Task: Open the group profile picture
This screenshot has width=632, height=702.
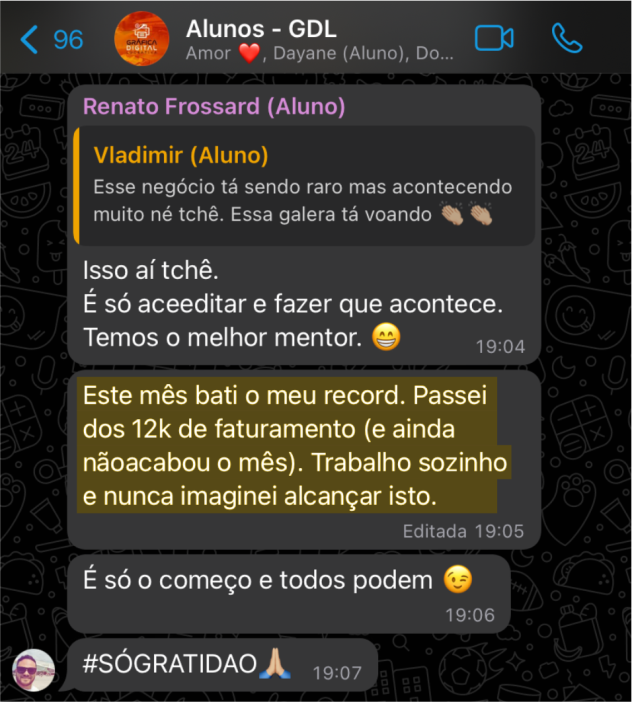Action: tap(141, 39)
